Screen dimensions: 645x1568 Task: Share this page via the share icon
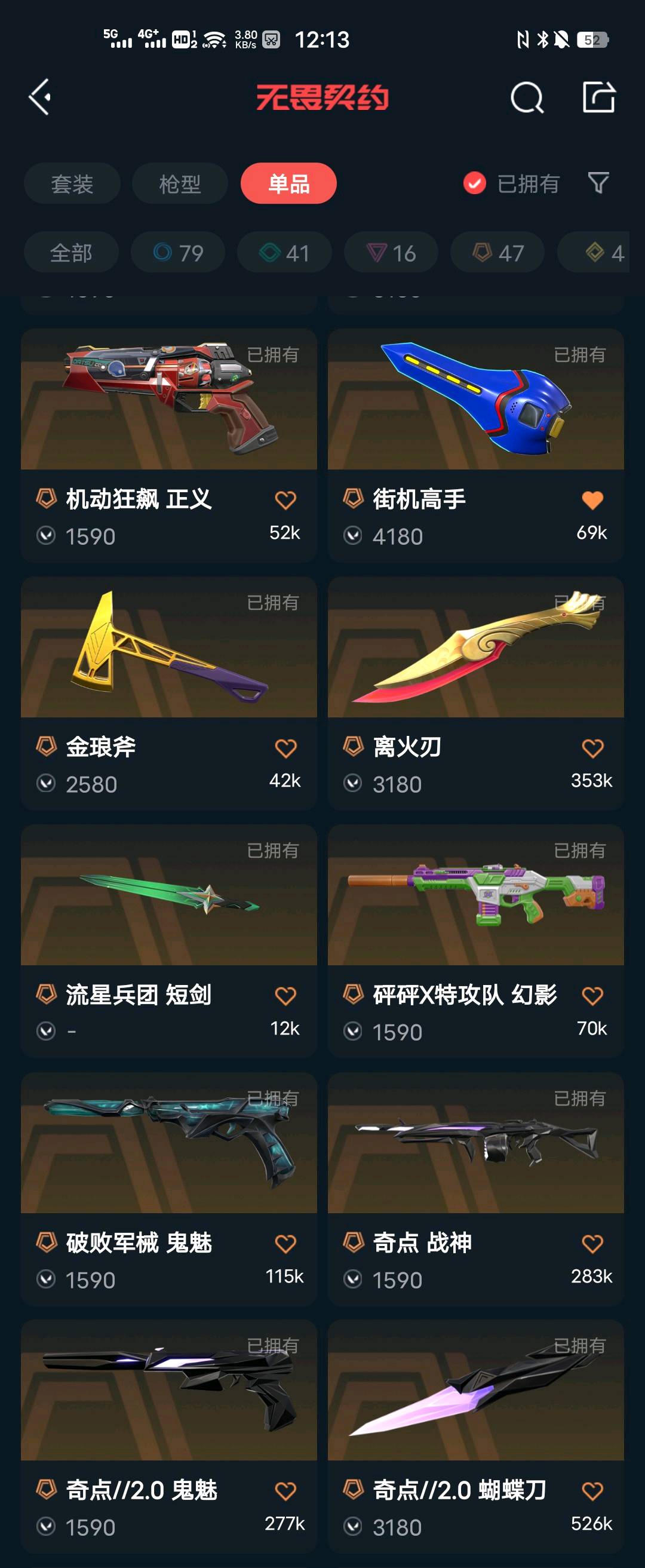(599, 97)
